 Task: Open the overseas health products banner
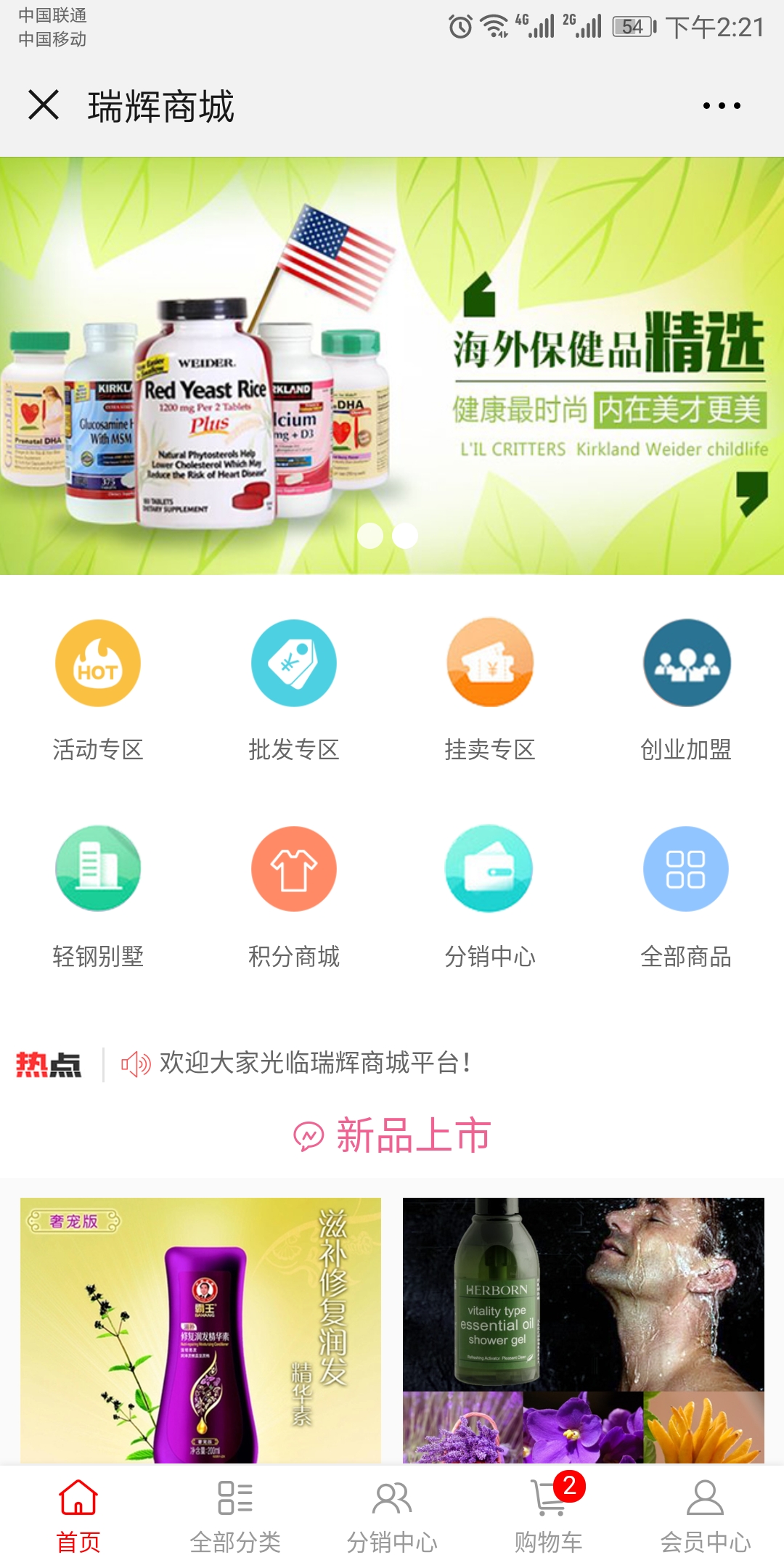pos(392,366)
